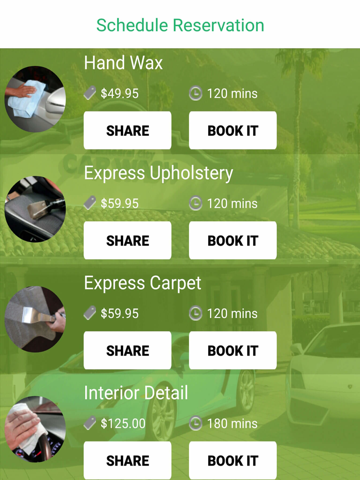Share the Express Carpet service

(128, 350)
